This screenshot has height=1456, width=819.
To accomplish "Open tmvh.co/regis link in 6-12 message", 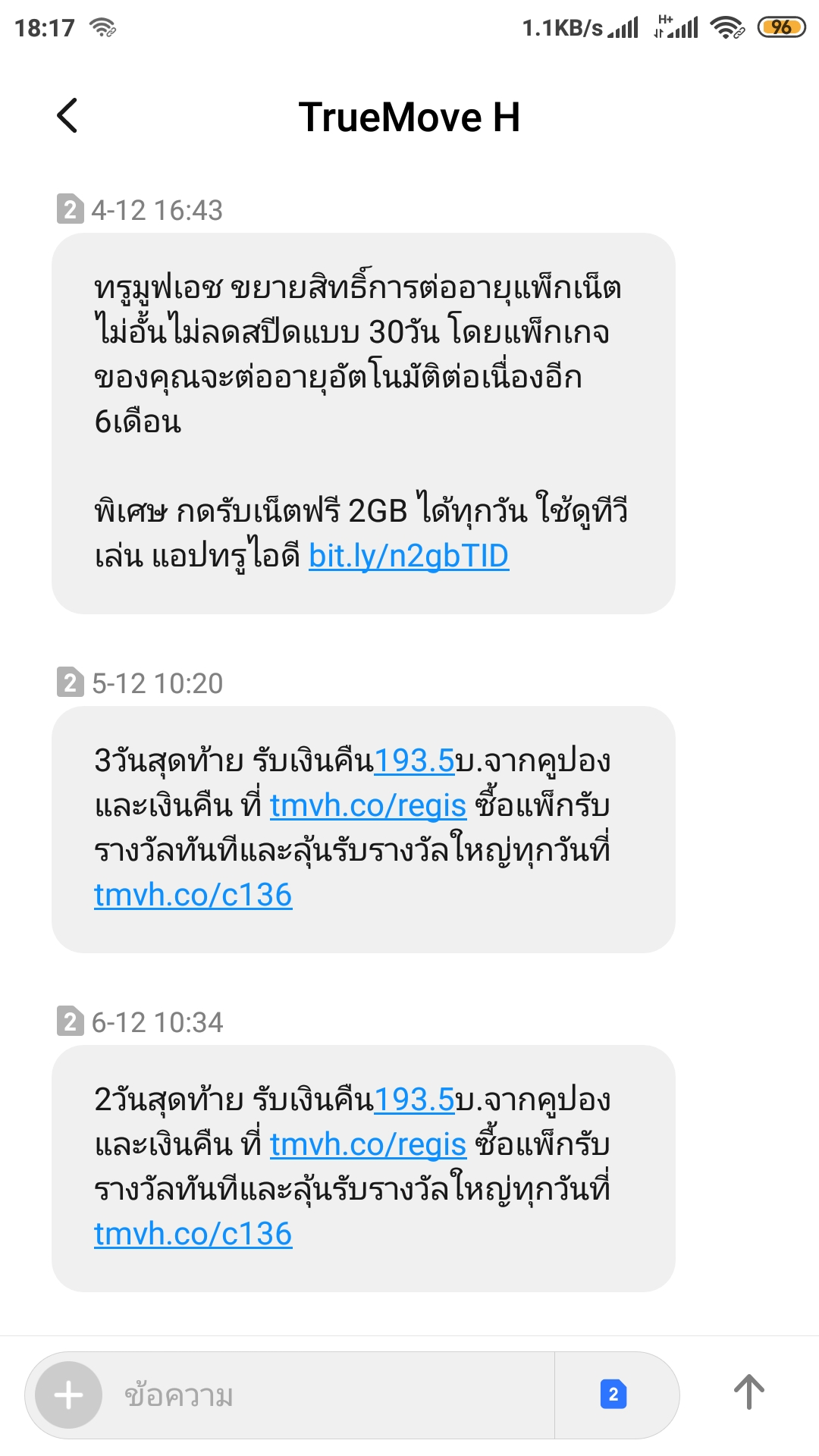I will point(368,1144).
